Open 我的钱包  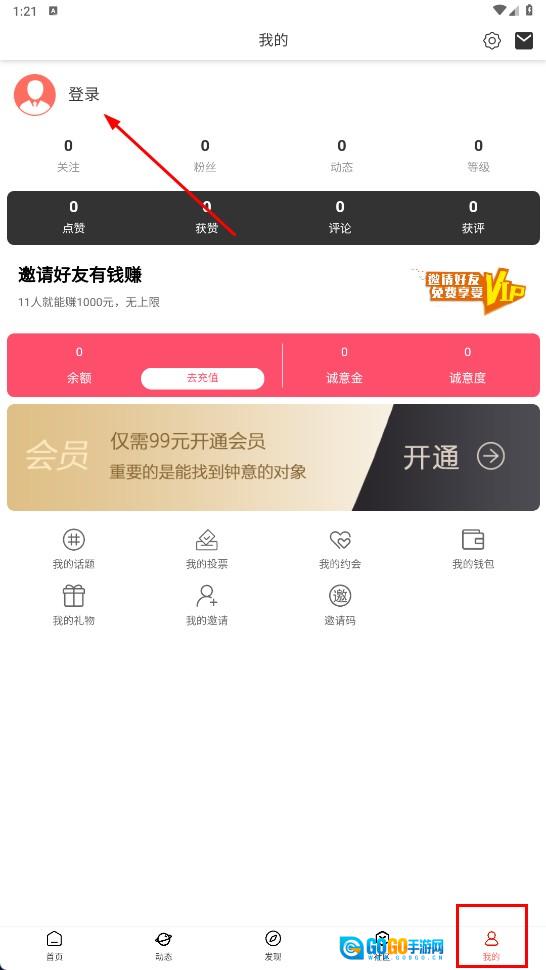coord(473,549)
